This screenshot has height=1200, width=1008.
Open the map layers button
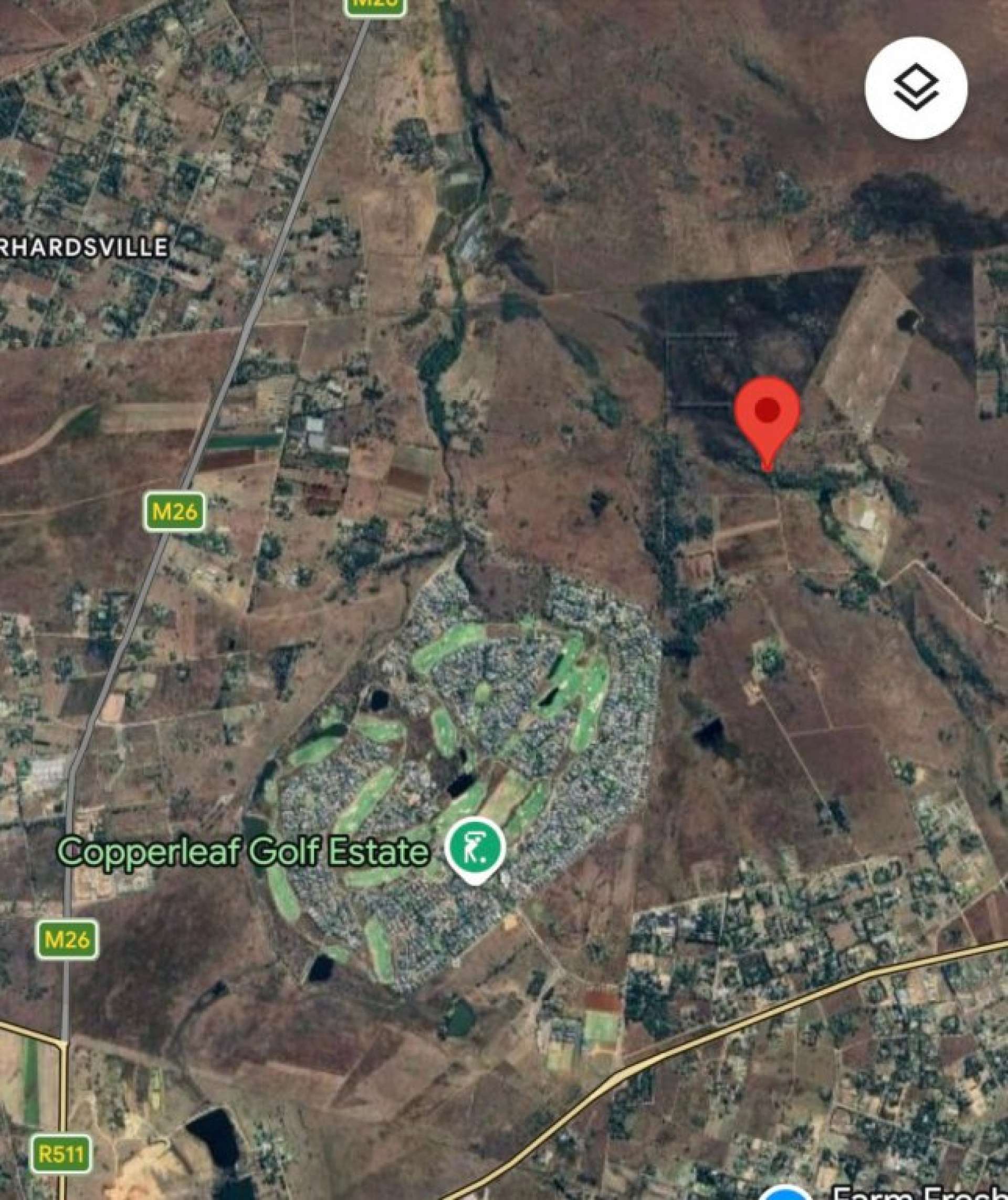click(916, 88)
